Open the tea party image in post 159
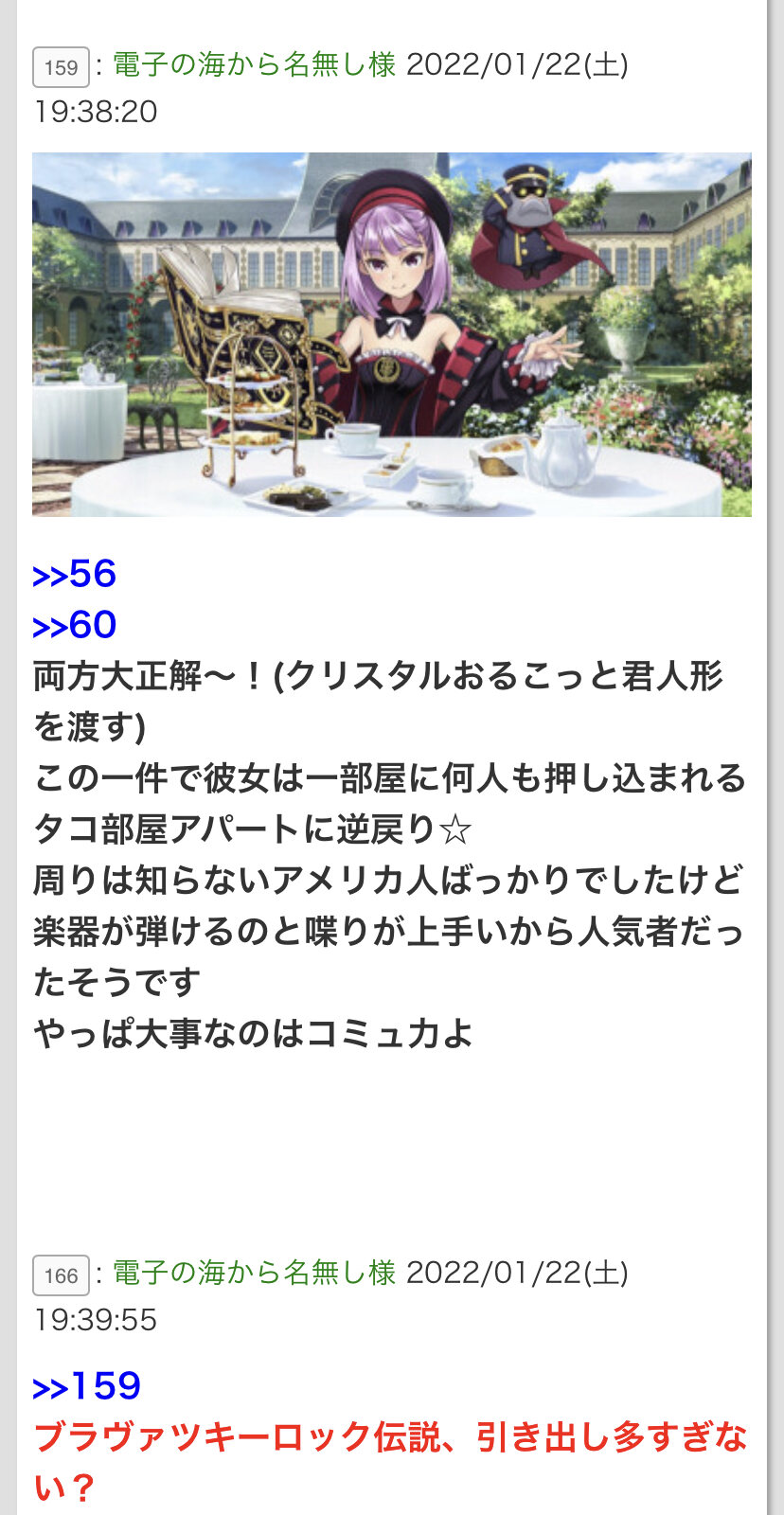 pos(392,334)
